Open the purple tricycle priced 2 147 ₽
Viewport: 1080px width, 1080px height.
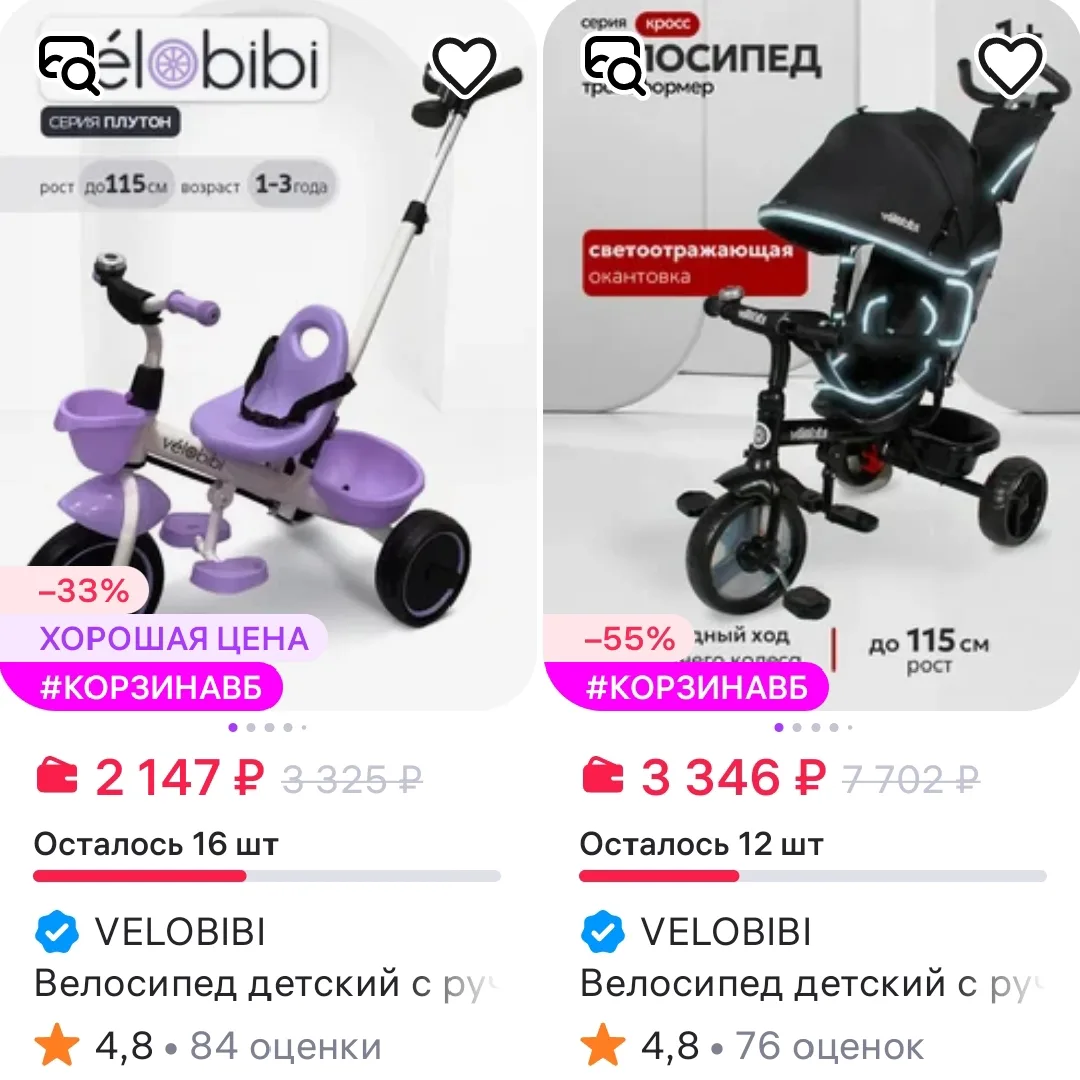point(267,355)
